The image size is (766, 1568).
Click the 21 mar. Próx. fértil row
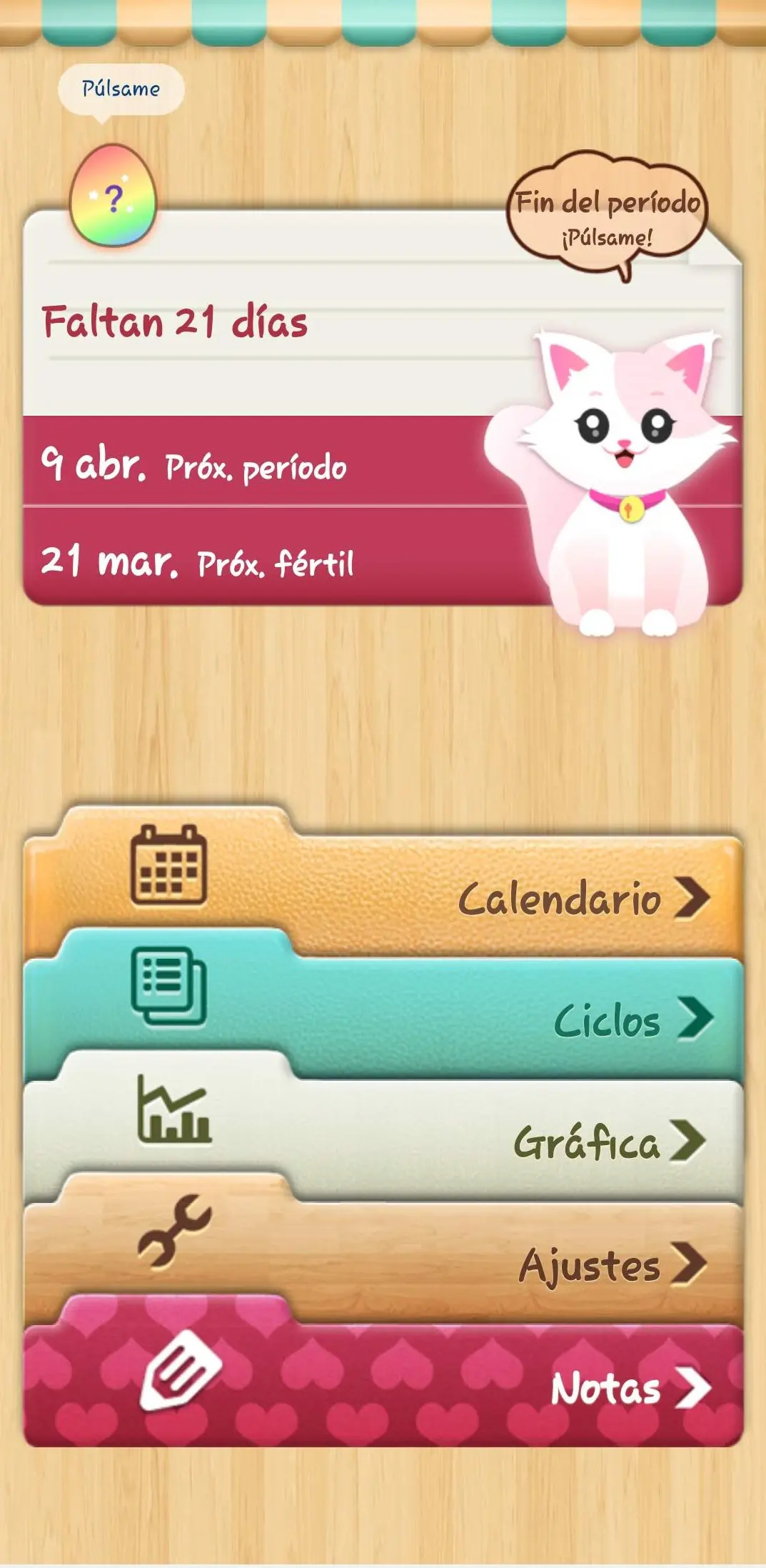click(250, 564)
